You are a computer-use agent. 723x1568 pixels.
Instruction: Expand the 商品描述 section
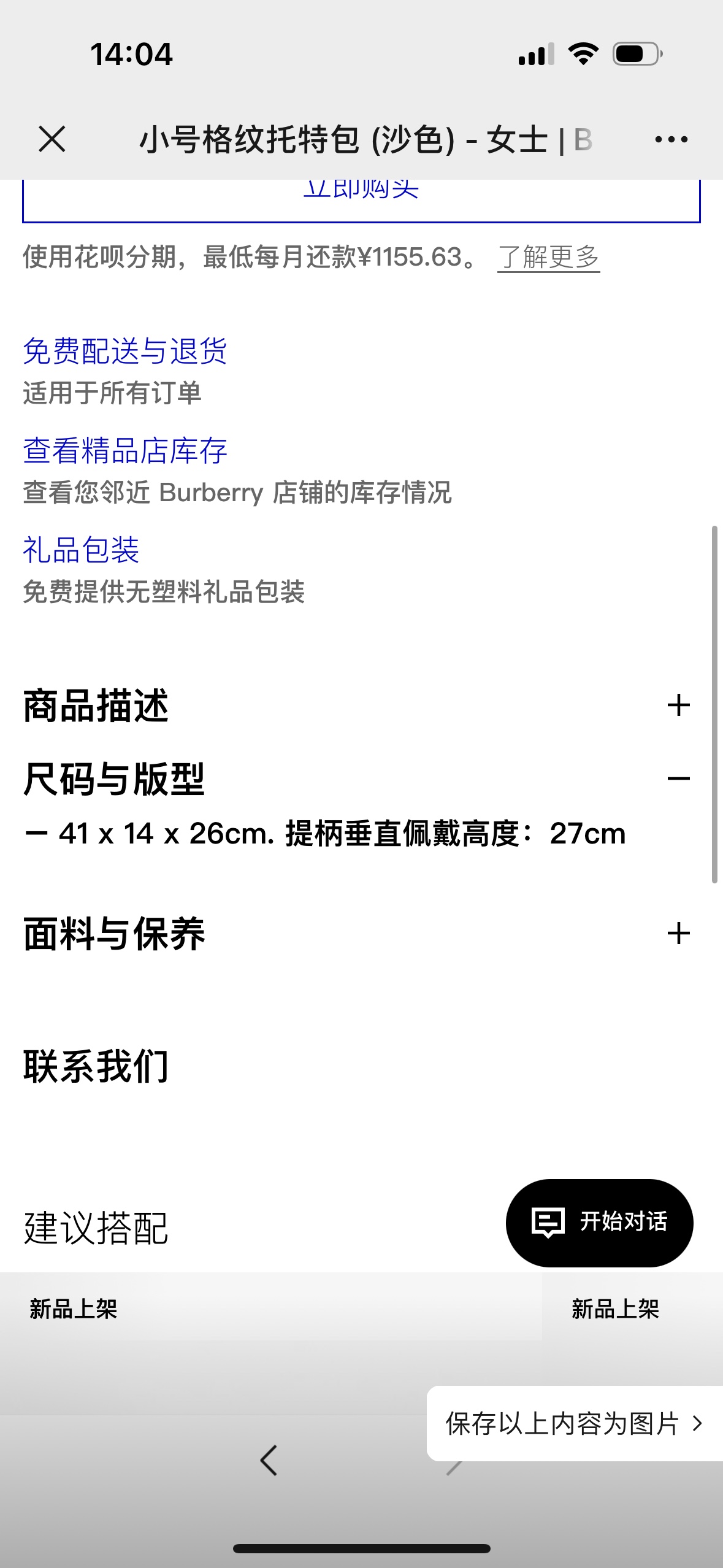point(678,705)
